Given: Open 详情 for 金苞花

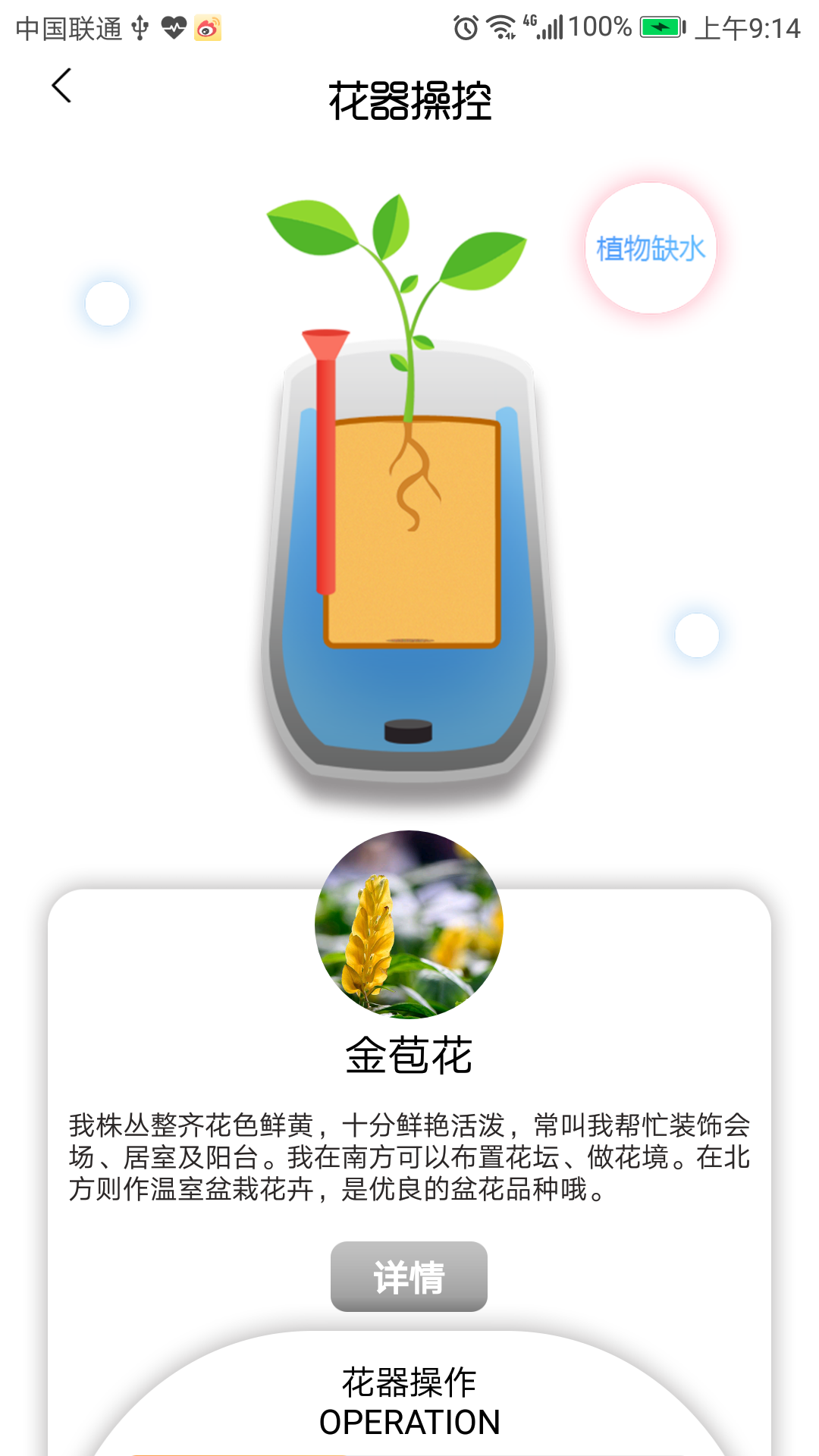Looking at the screenshot, I should point(409,1276).
